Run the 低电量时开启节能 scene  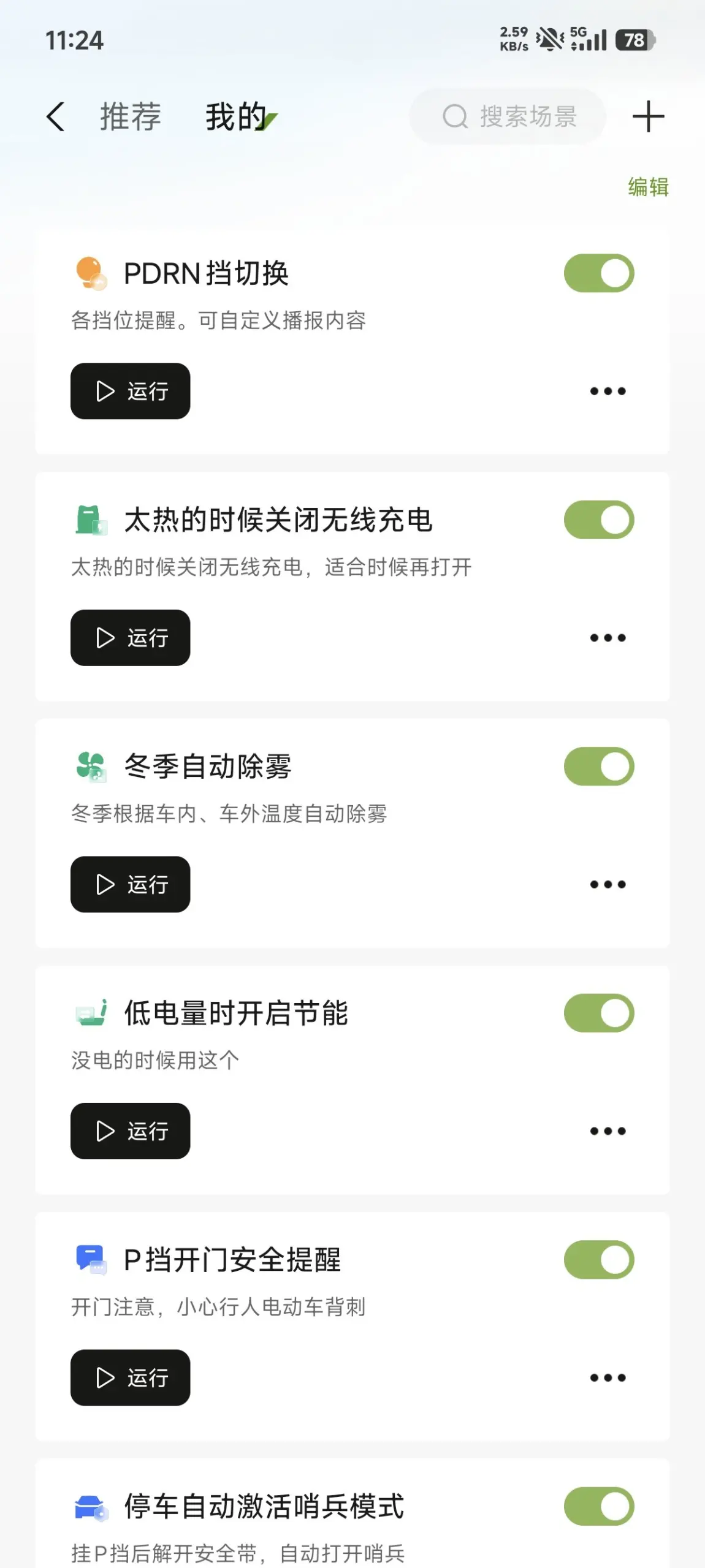point(131,1131)
